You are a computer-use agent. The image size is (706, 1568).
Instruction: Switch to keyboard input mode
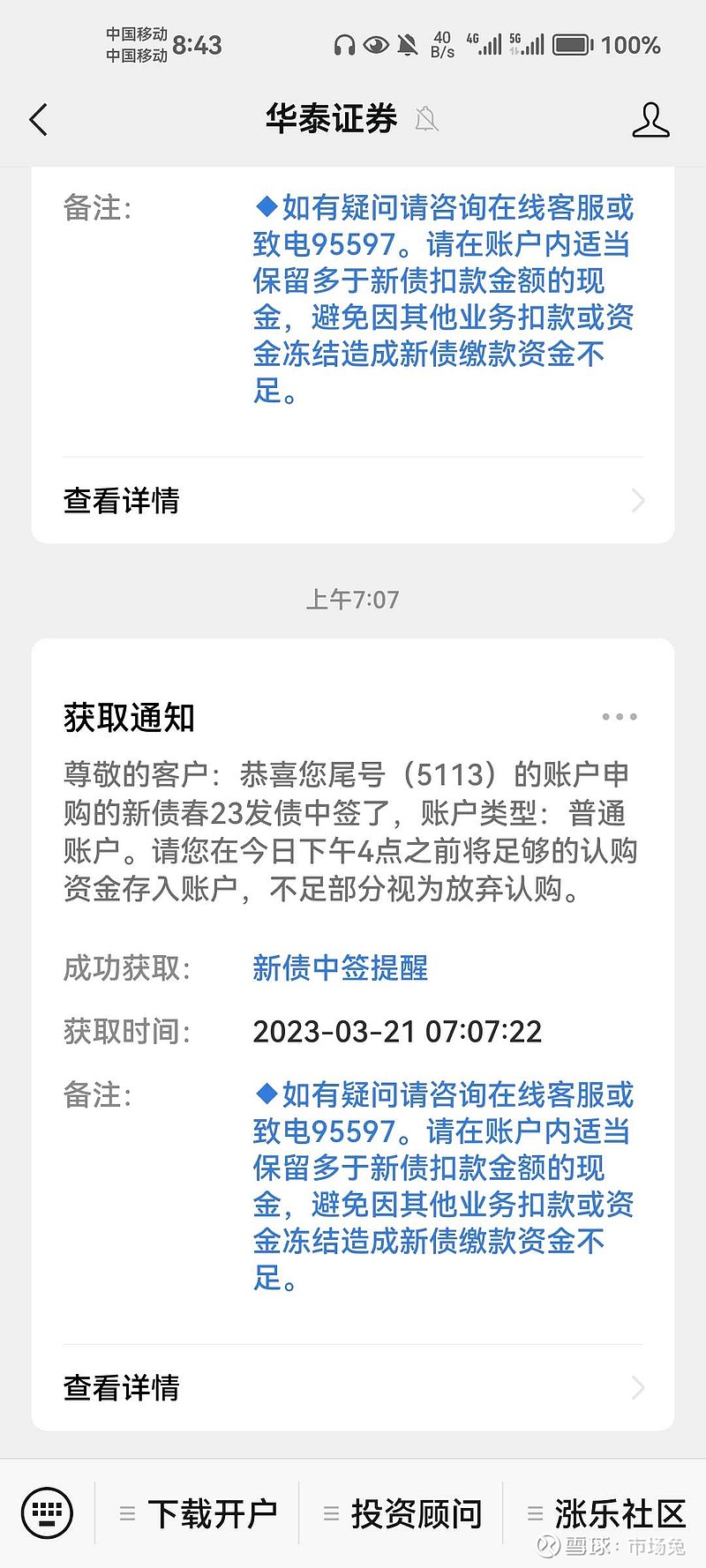point(47,1513)
